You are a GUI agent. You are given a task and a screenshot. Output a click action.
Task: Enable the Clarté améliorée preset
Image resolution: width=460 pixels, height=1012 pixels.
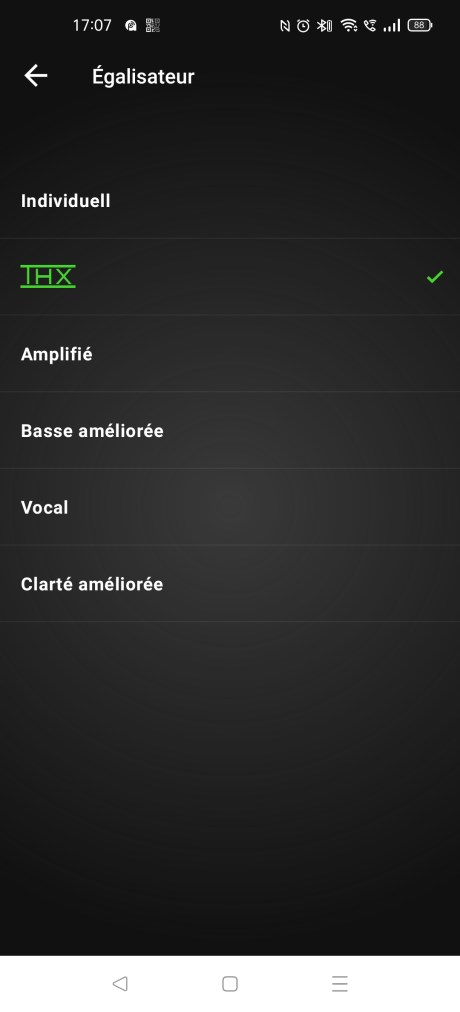pyautogui.click(x=230, y=584)
